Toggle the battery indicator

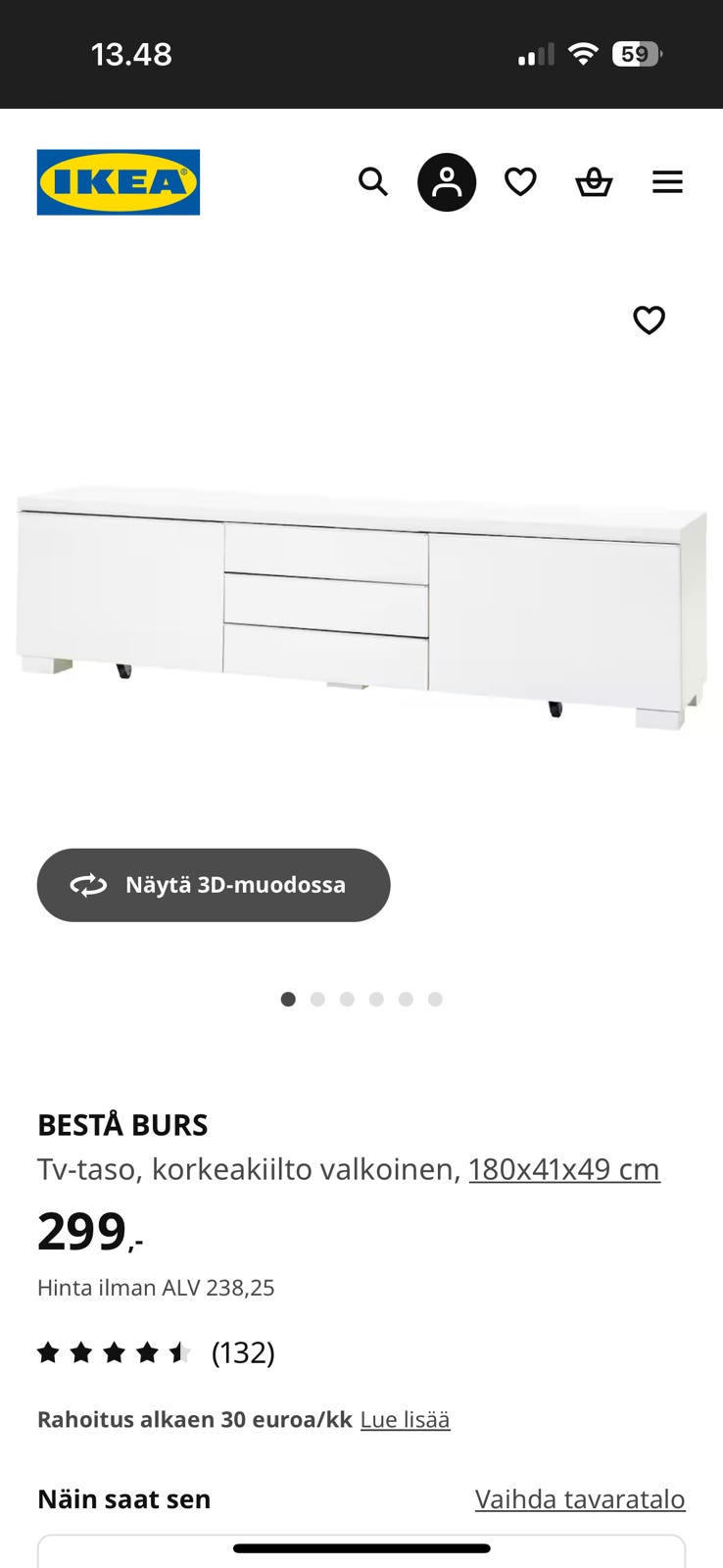pos(642,54)
